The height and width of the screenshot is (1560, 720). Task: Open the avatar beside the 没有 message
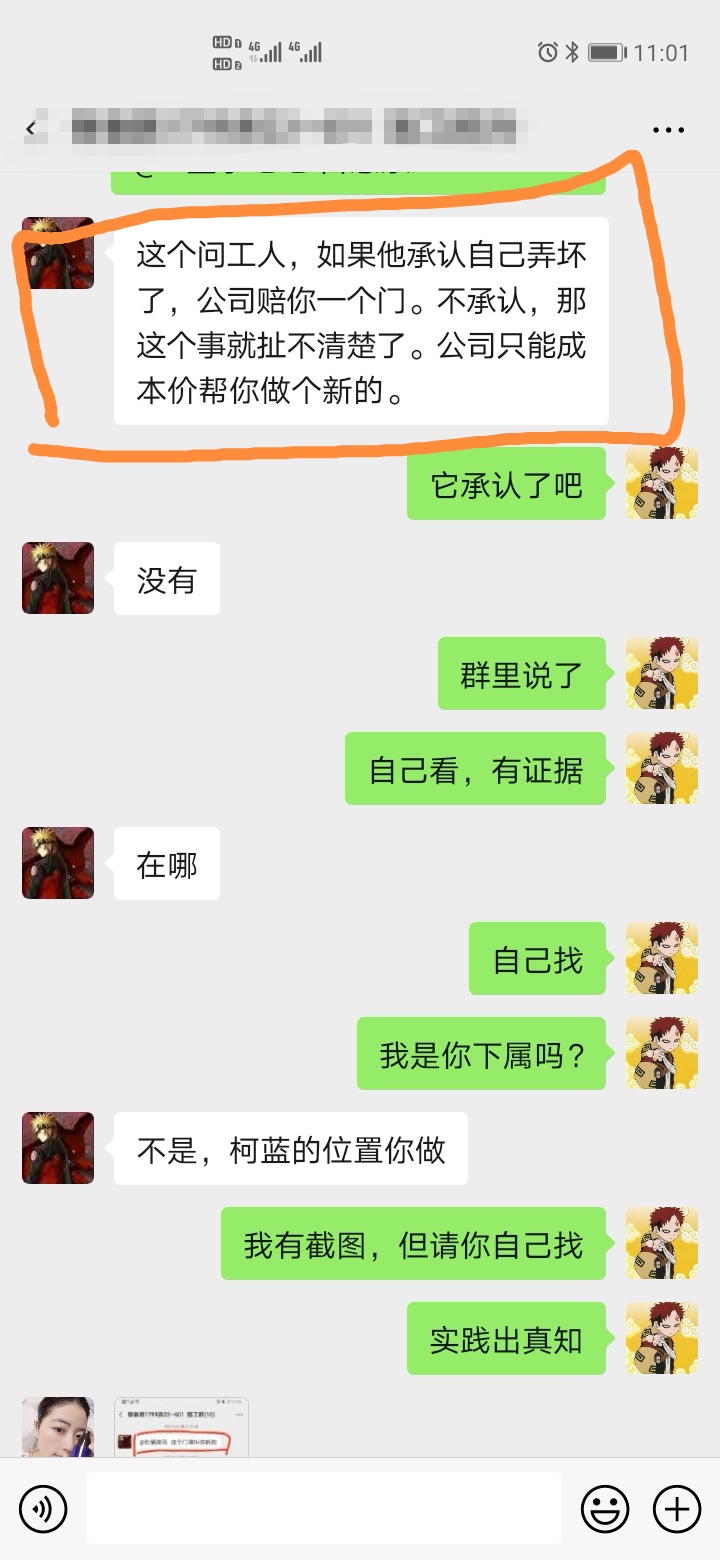pos(58,578)
